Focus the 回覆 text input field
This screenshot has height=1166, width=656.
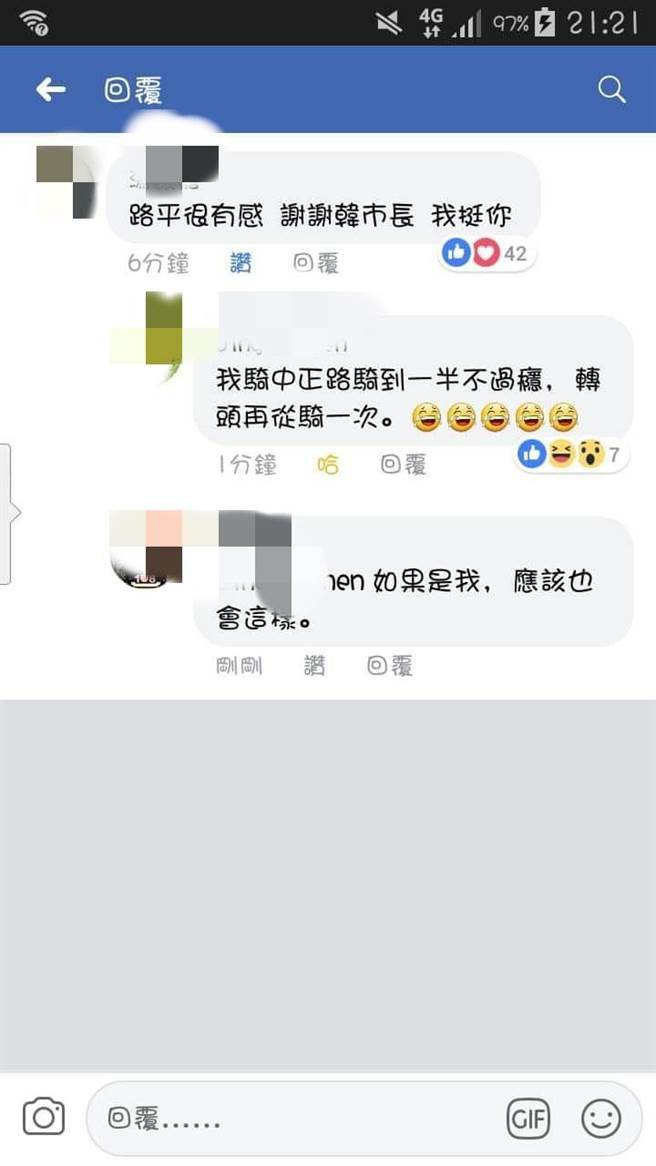(x=300, y=1118)
